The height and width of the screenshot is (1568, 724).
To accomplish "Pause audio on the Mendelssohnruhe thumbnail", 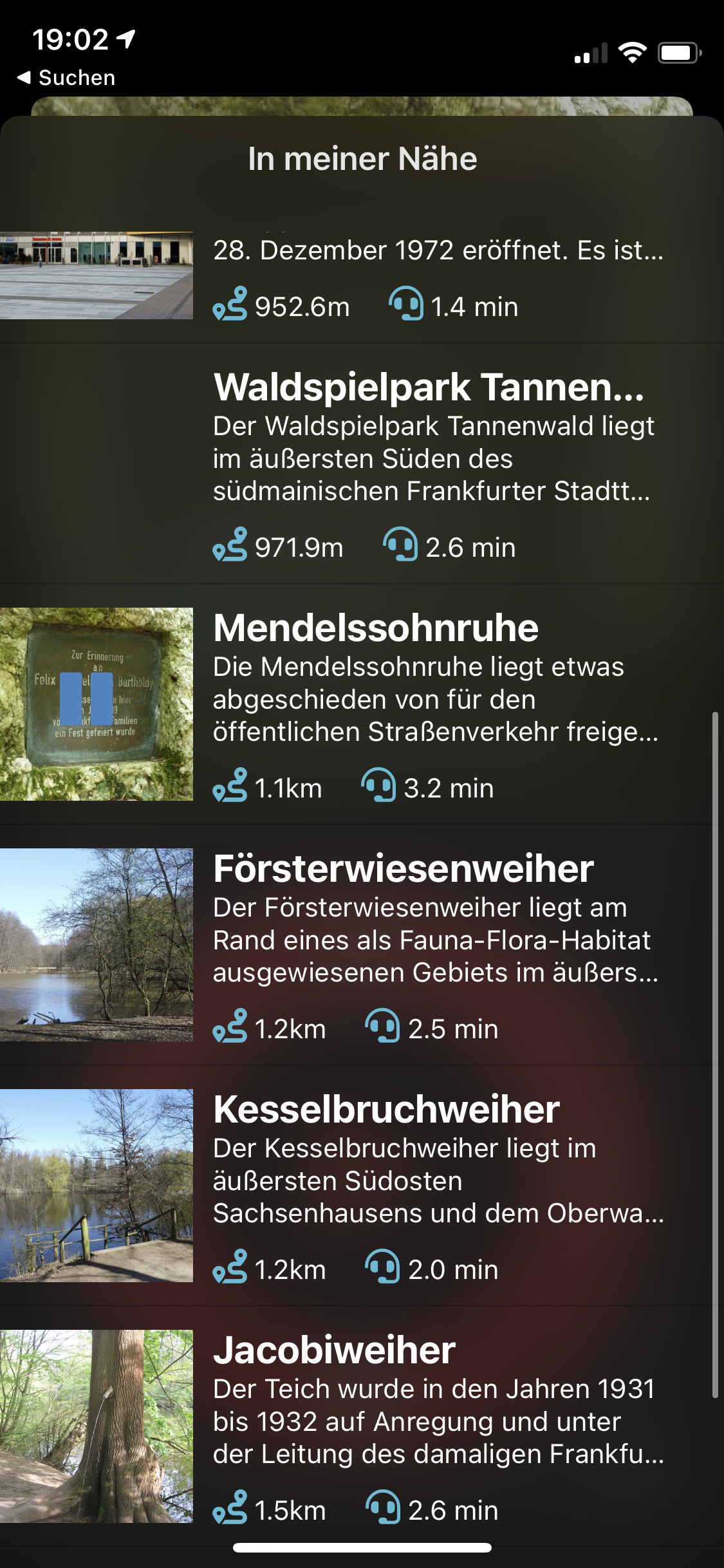I will pos(86,699).
